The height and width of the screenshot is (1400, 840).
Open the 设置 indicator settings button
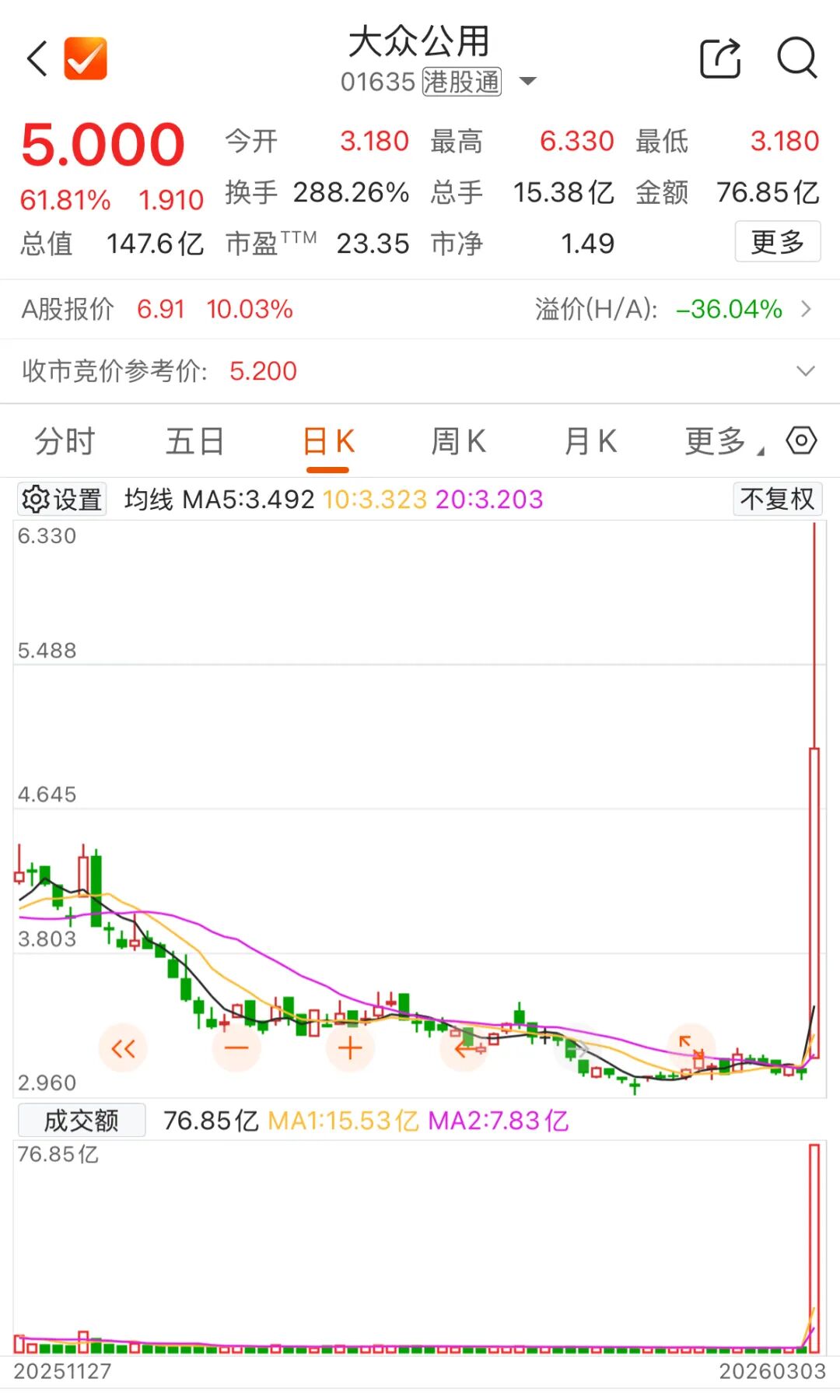coord(62,499)
